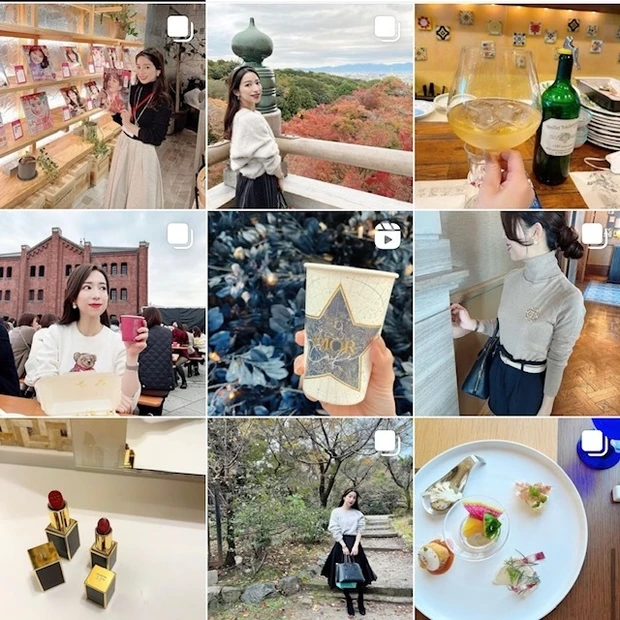The image size is (620, 620).
Task: Open the dessert plate post
Action: [516, 520]
